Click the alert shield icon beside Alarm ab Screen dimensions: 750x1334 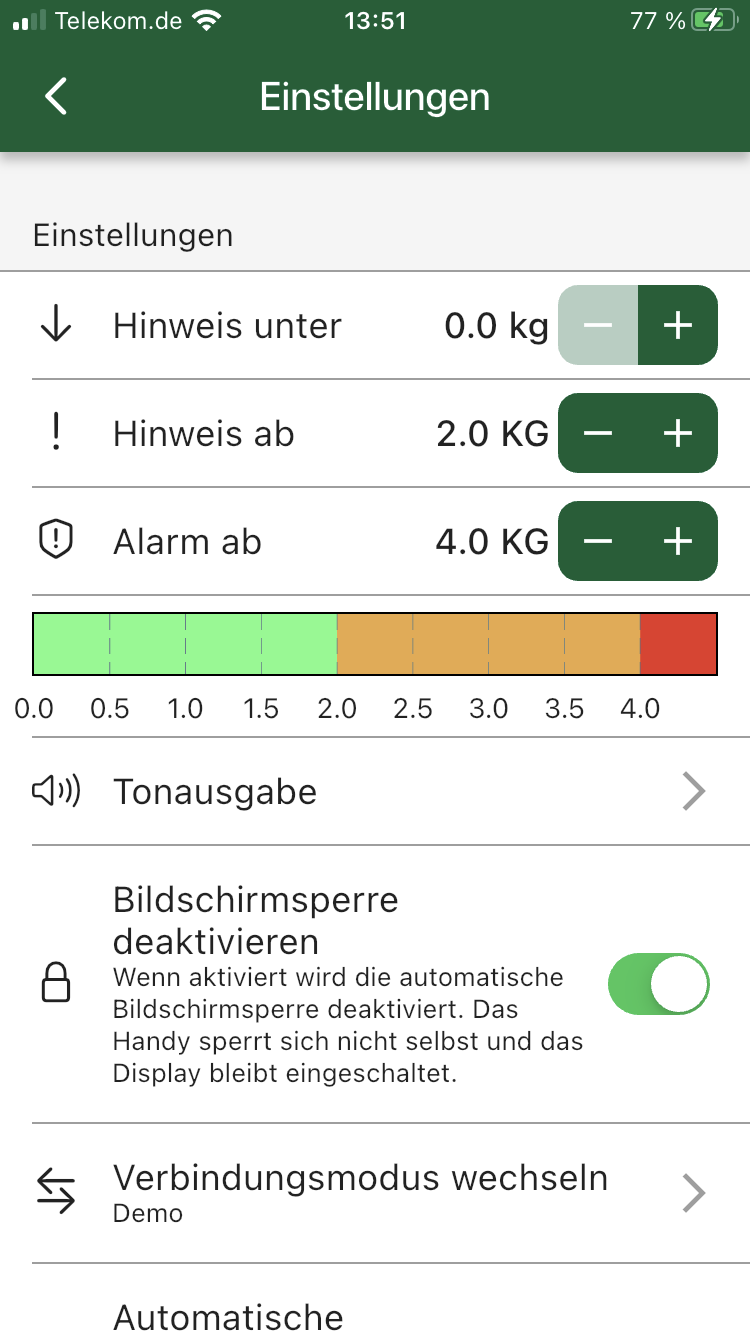[x=58, y=541]
